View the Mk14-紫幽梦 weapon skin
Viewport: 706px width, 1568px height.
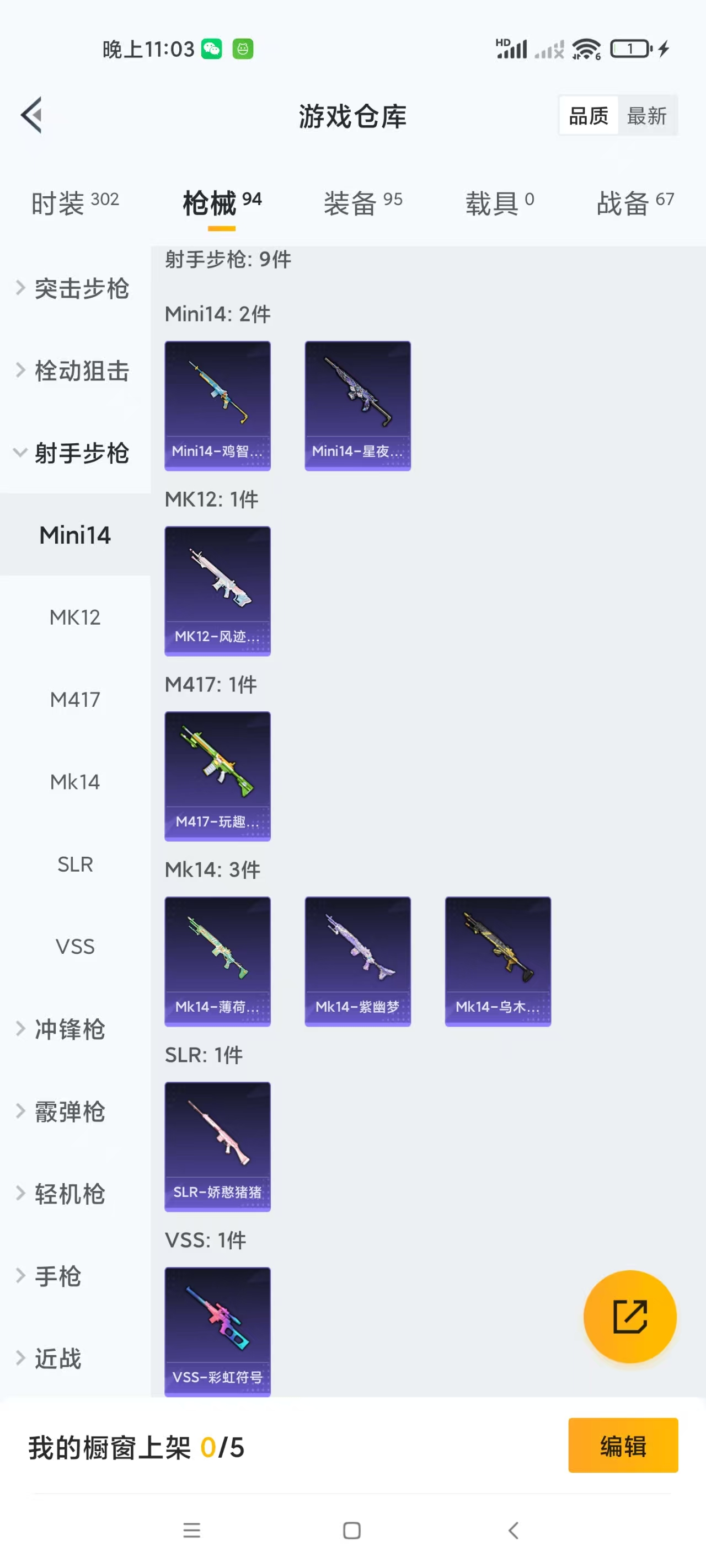[357, 962]
